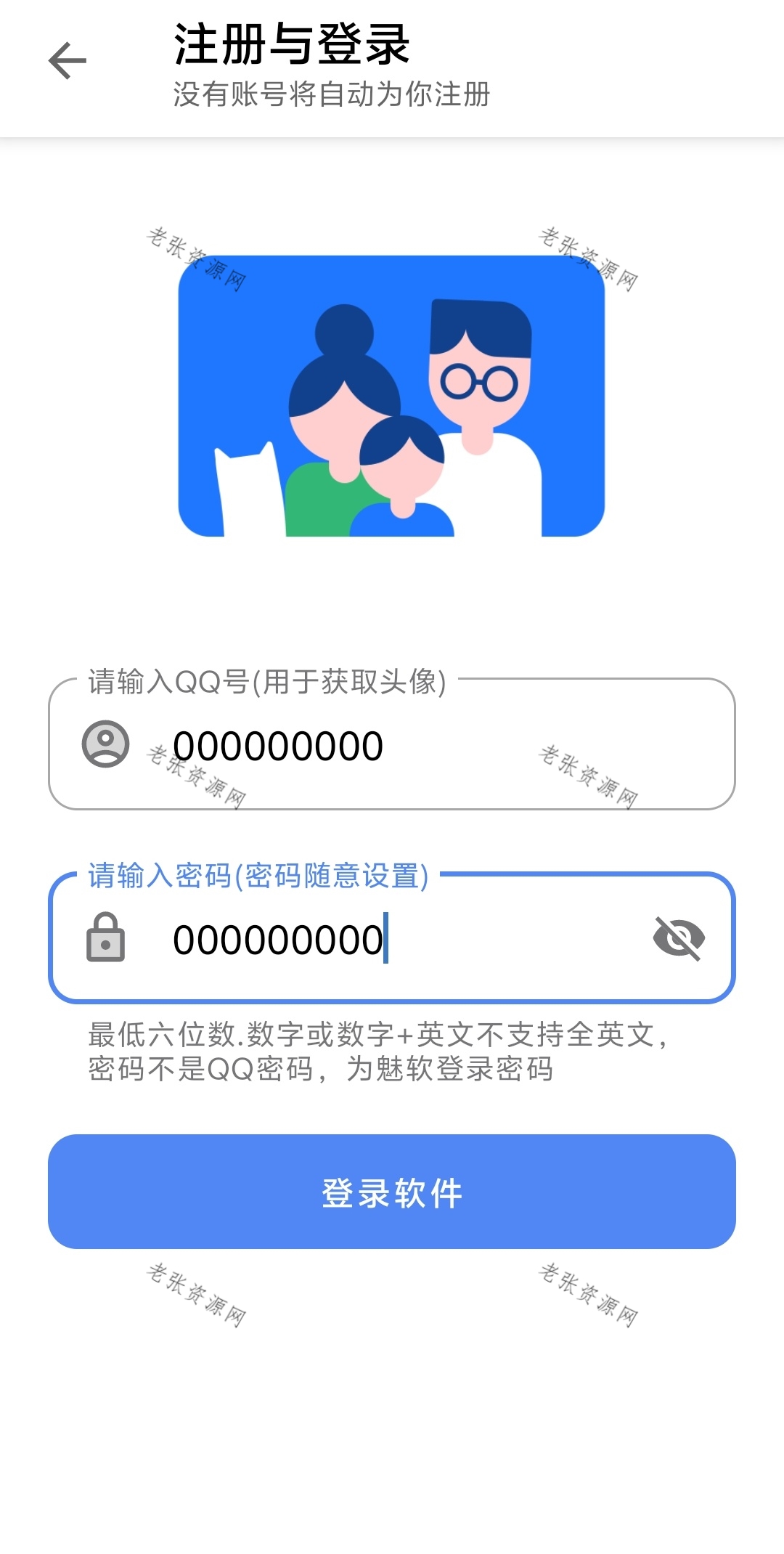Go back using the top-left arrow
Viewport: 784px width, 1554px height.
tap(68, 61)
